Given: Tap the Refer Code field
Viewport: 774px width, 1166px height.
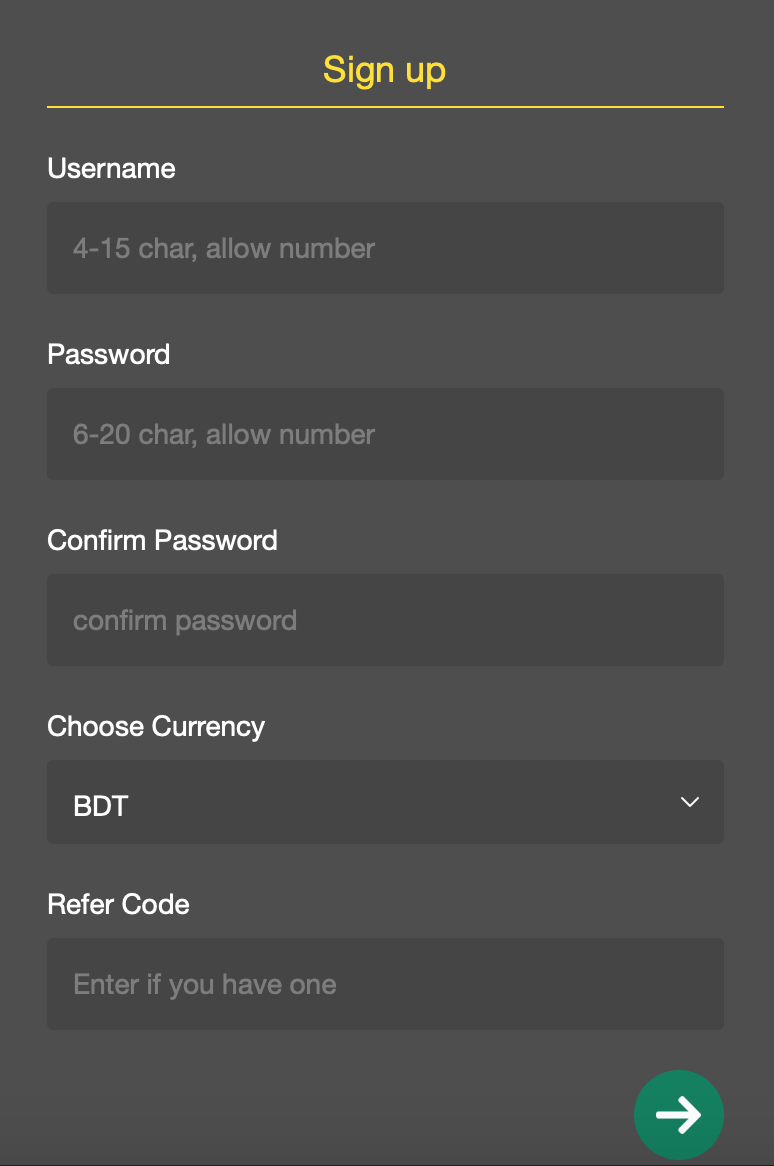Looking at the screenshot, I should pos(385,984).
